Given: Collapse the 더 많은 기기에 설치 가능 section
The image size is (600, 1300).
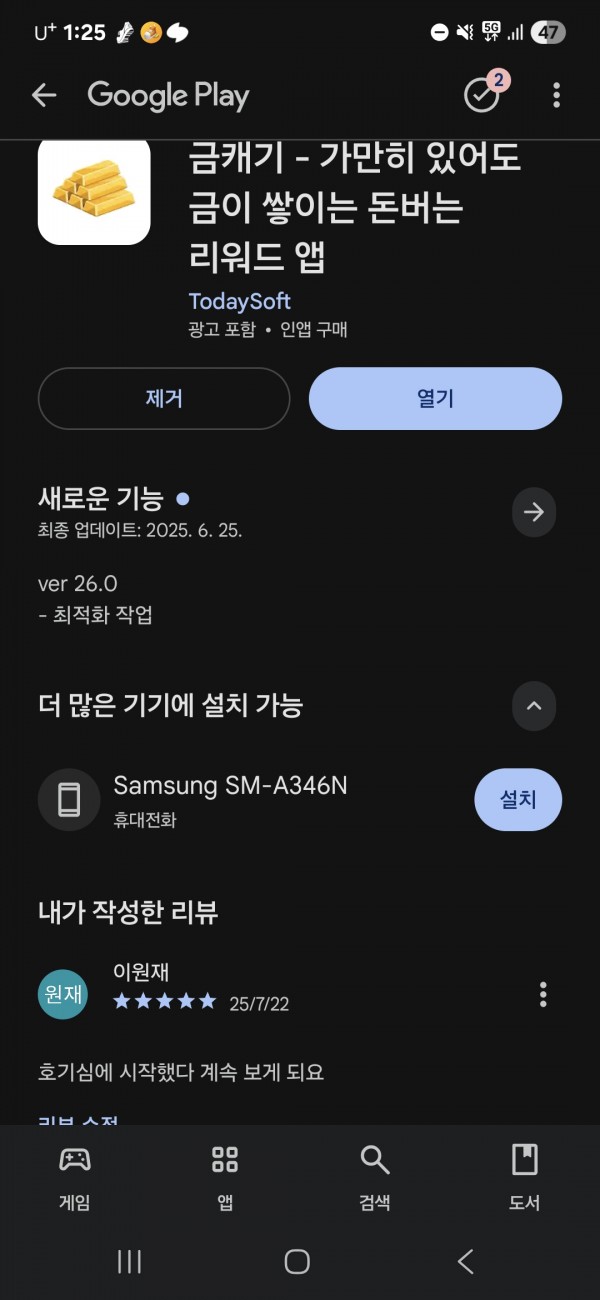Looking at the screenshot, I should pos(534,706).
